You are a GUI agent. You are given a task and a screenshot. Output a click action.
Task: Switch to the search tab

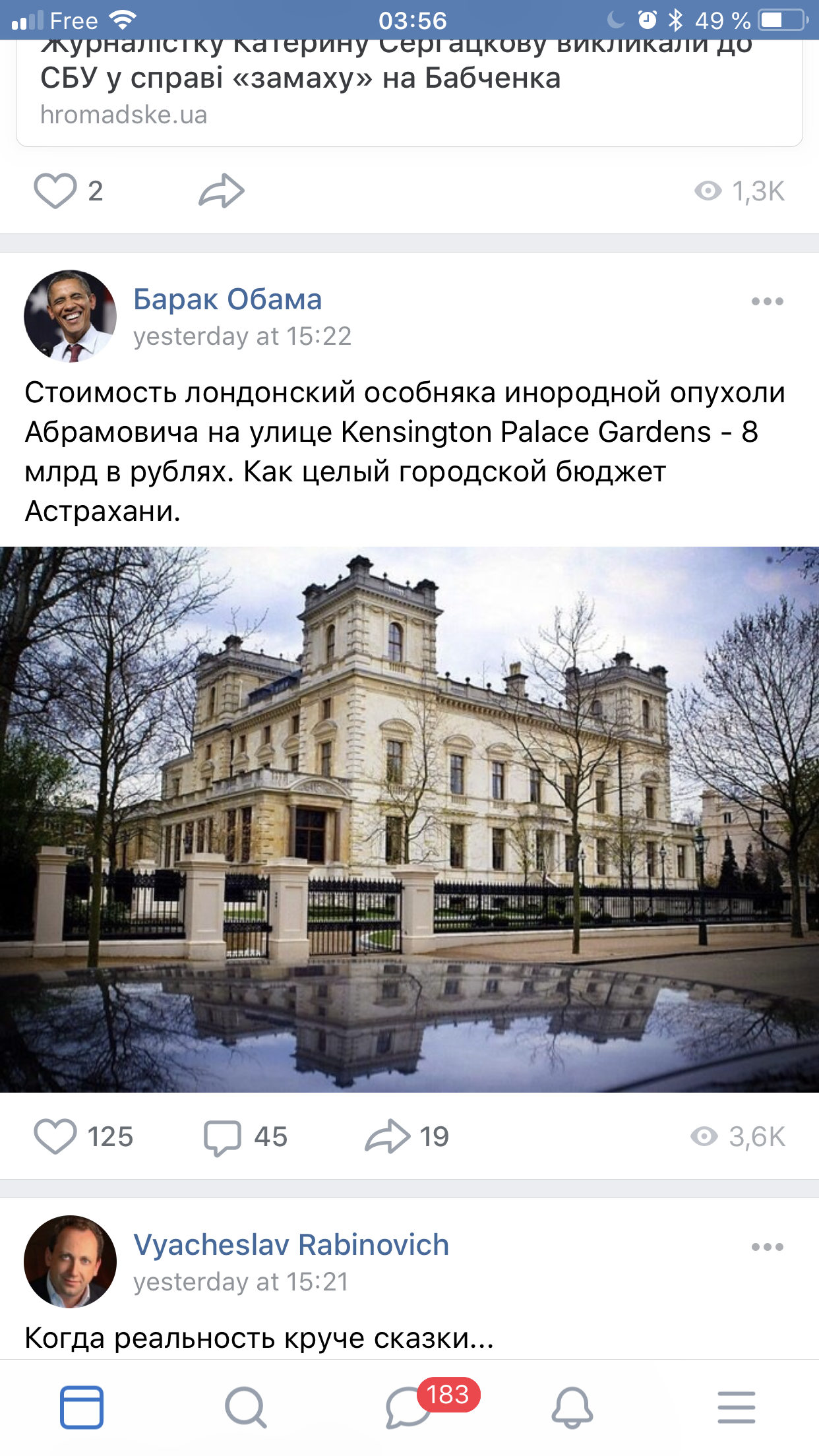pyautogui.click(x=245, y=1407)
